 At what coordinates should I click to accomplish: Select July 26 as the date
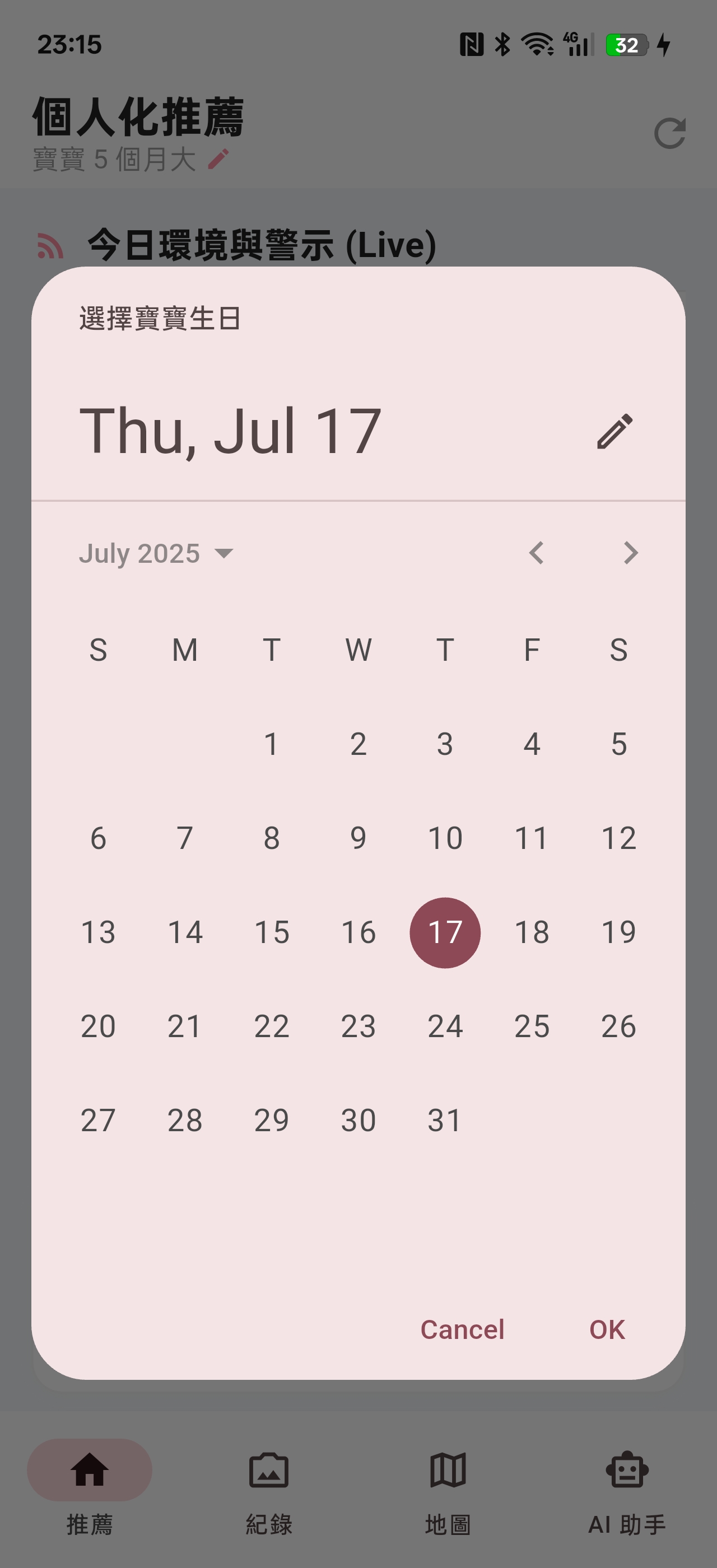tap(618, 1026)
